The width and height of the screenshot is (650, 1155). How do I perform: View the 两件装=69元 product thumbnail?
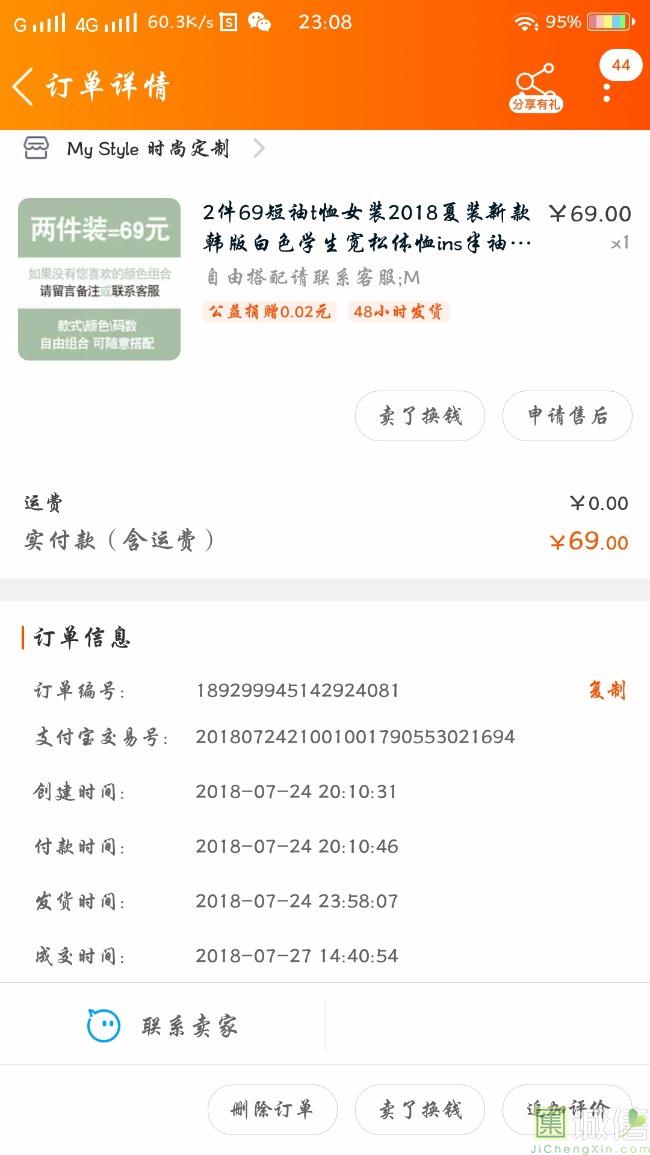99,279
